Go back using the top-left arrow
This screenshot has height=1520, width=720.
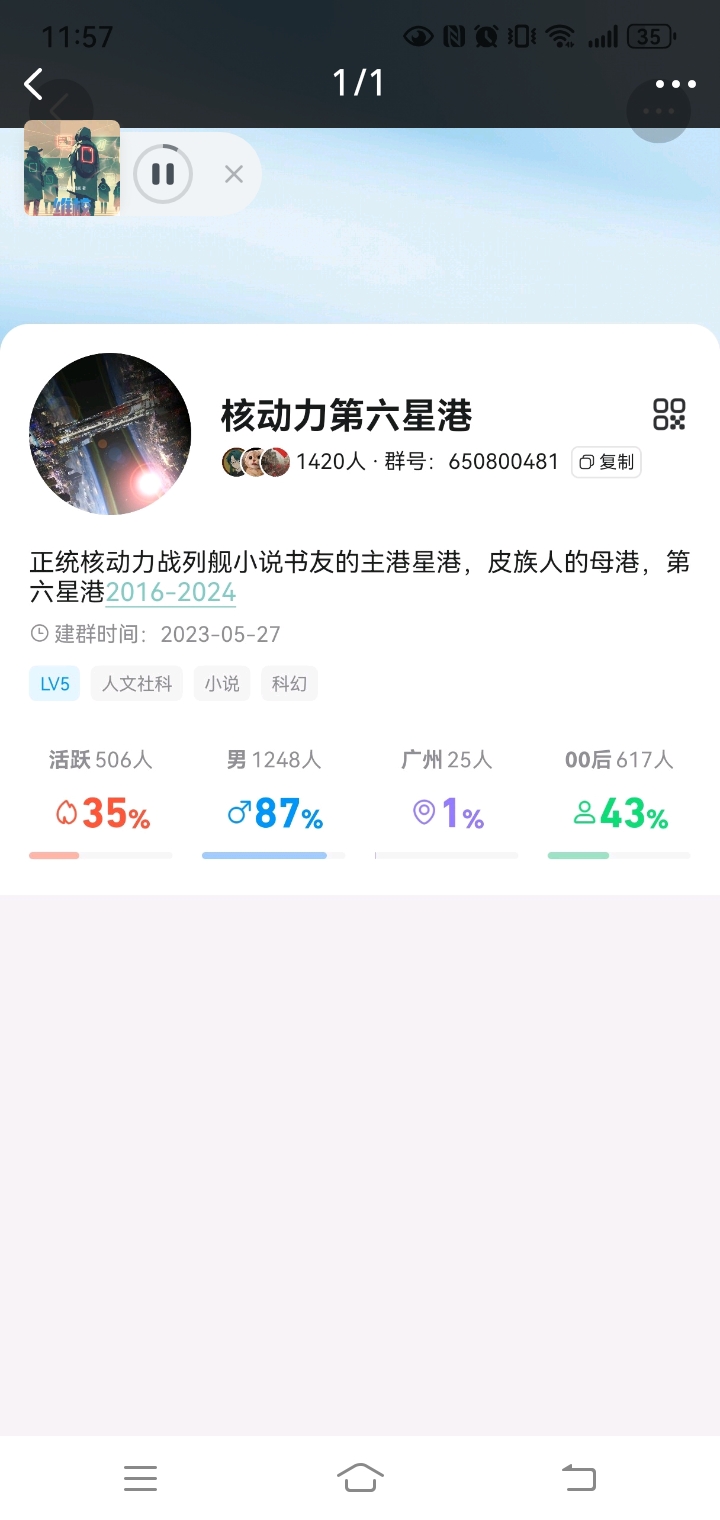pos(34,84)
